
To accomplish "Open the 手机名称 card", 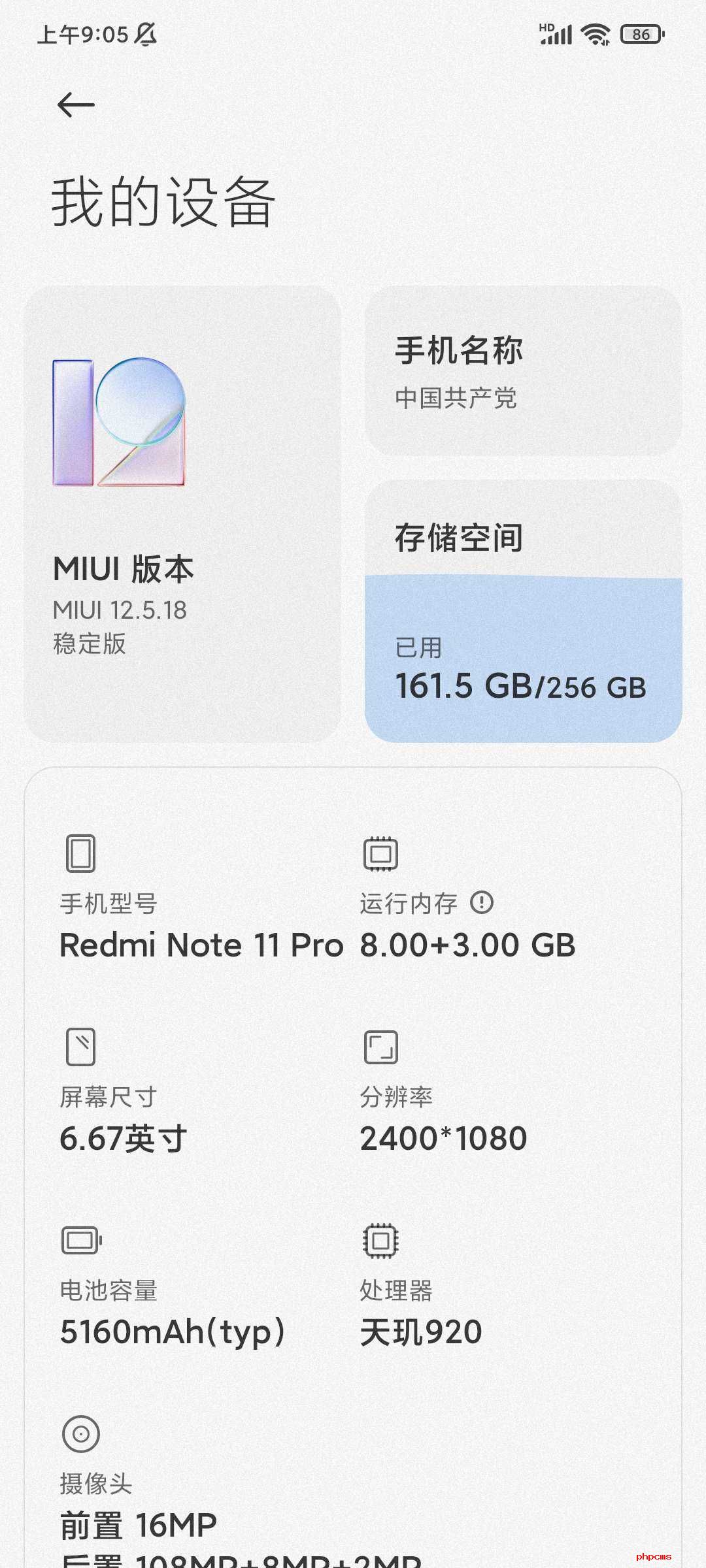I will (x=523, y=370).
